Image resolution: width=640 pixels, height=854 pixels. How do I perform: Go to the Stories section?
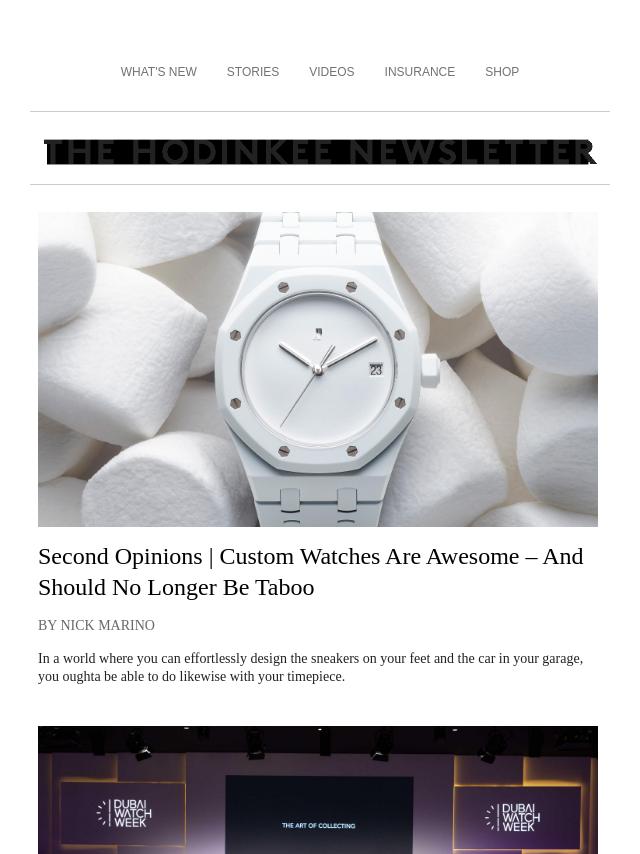[252, 72]
